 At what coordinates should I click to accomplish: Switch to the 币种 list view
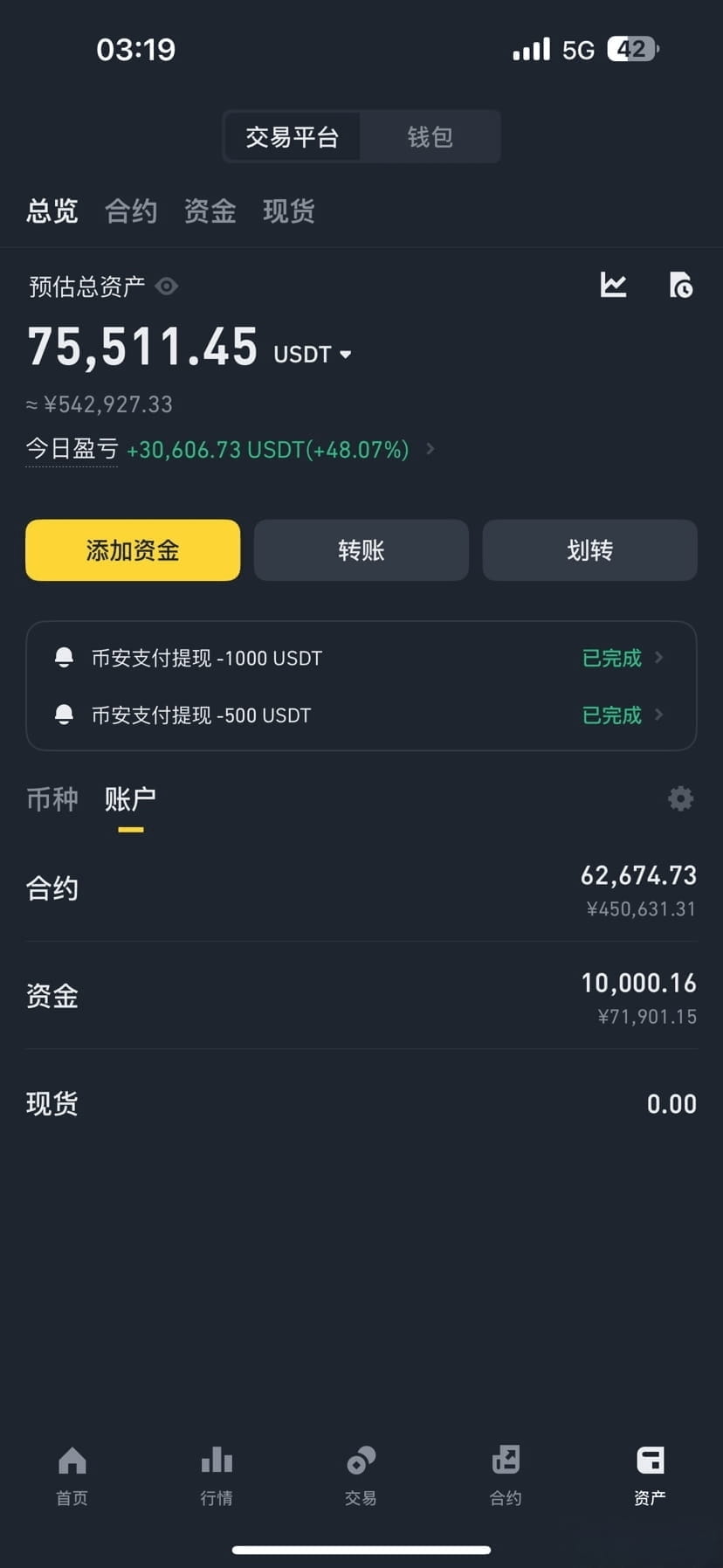(52, 799)
